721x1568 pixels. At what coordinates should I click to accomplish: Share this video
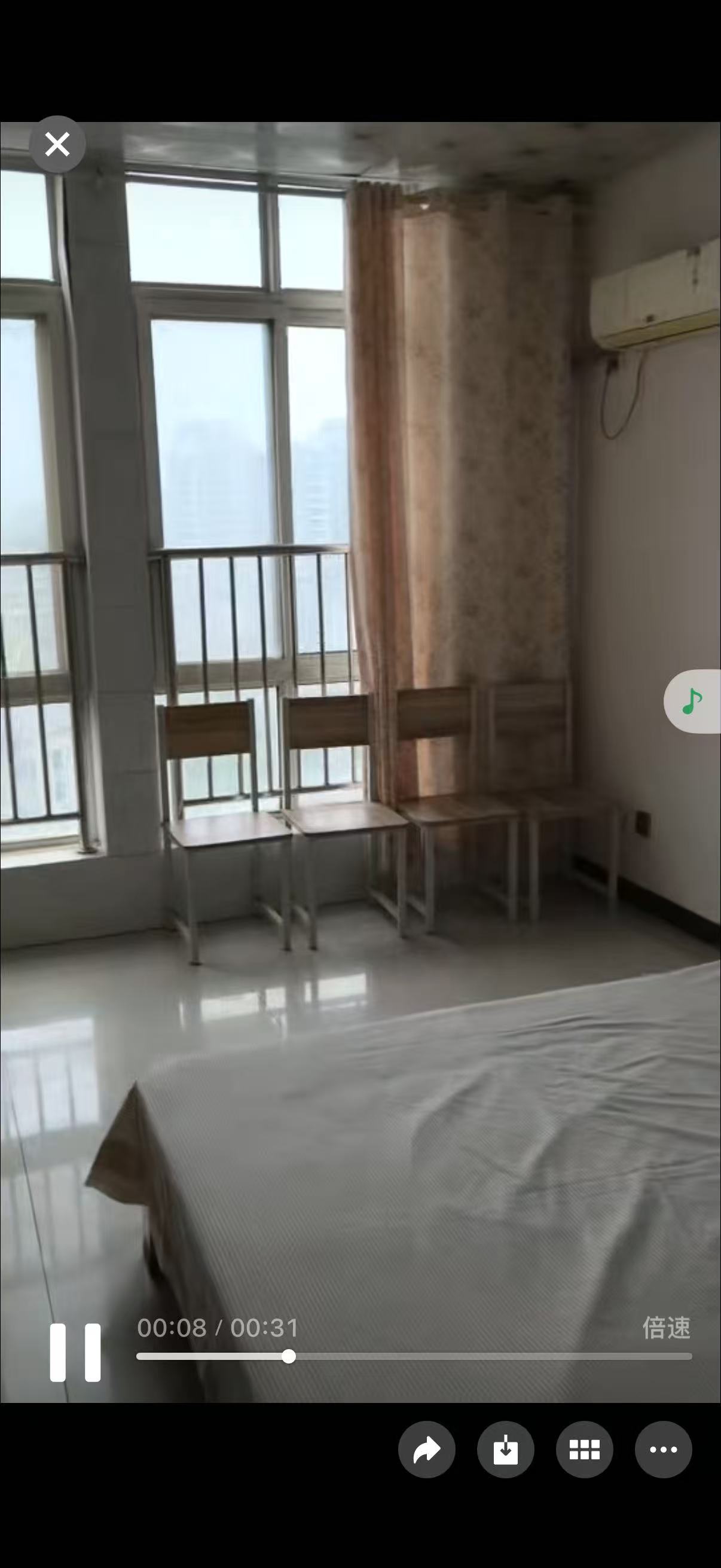(426, 1450)
